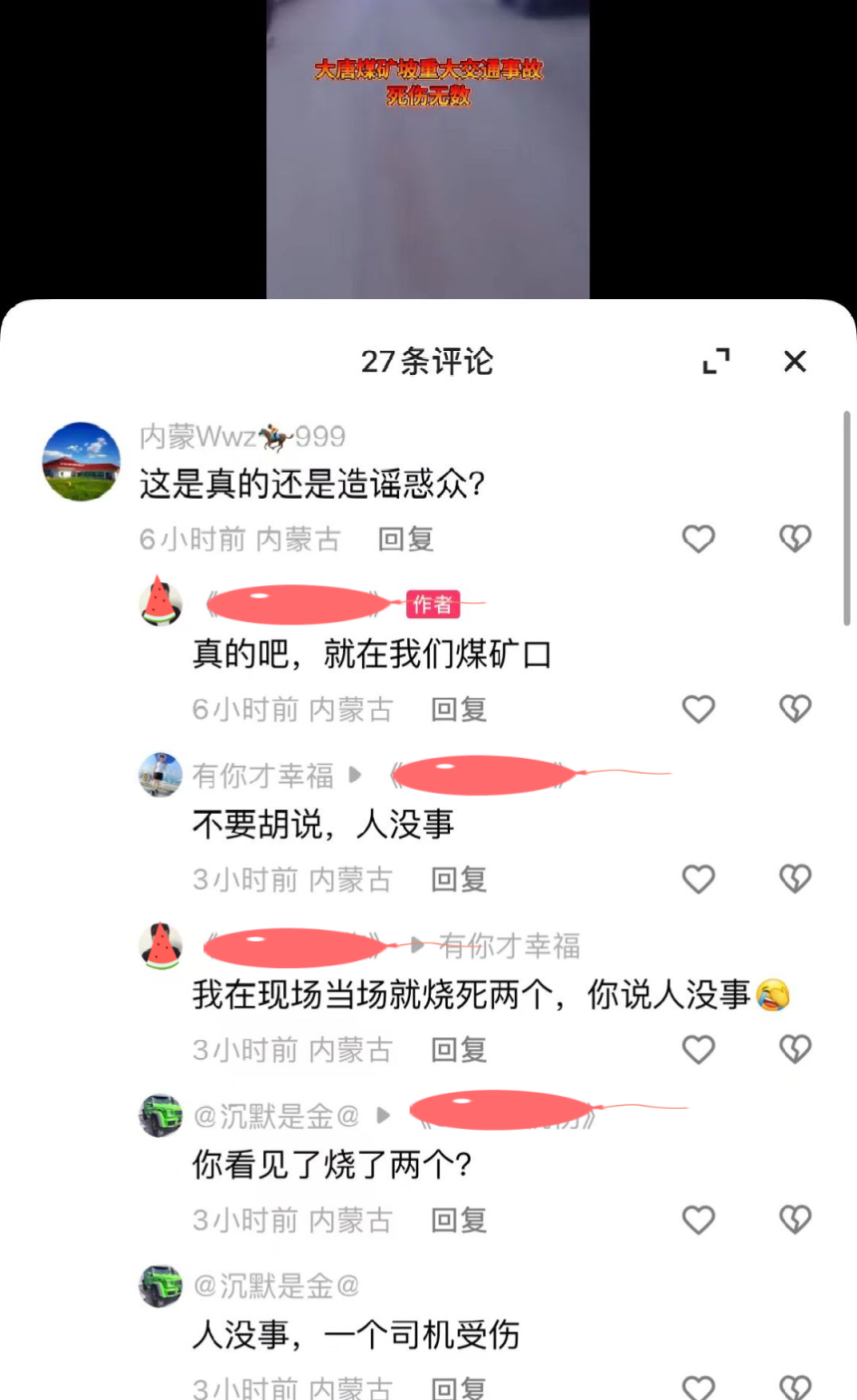
Task: Open 有你才幸福's profile from the avatar
Action: coord(160,775)
